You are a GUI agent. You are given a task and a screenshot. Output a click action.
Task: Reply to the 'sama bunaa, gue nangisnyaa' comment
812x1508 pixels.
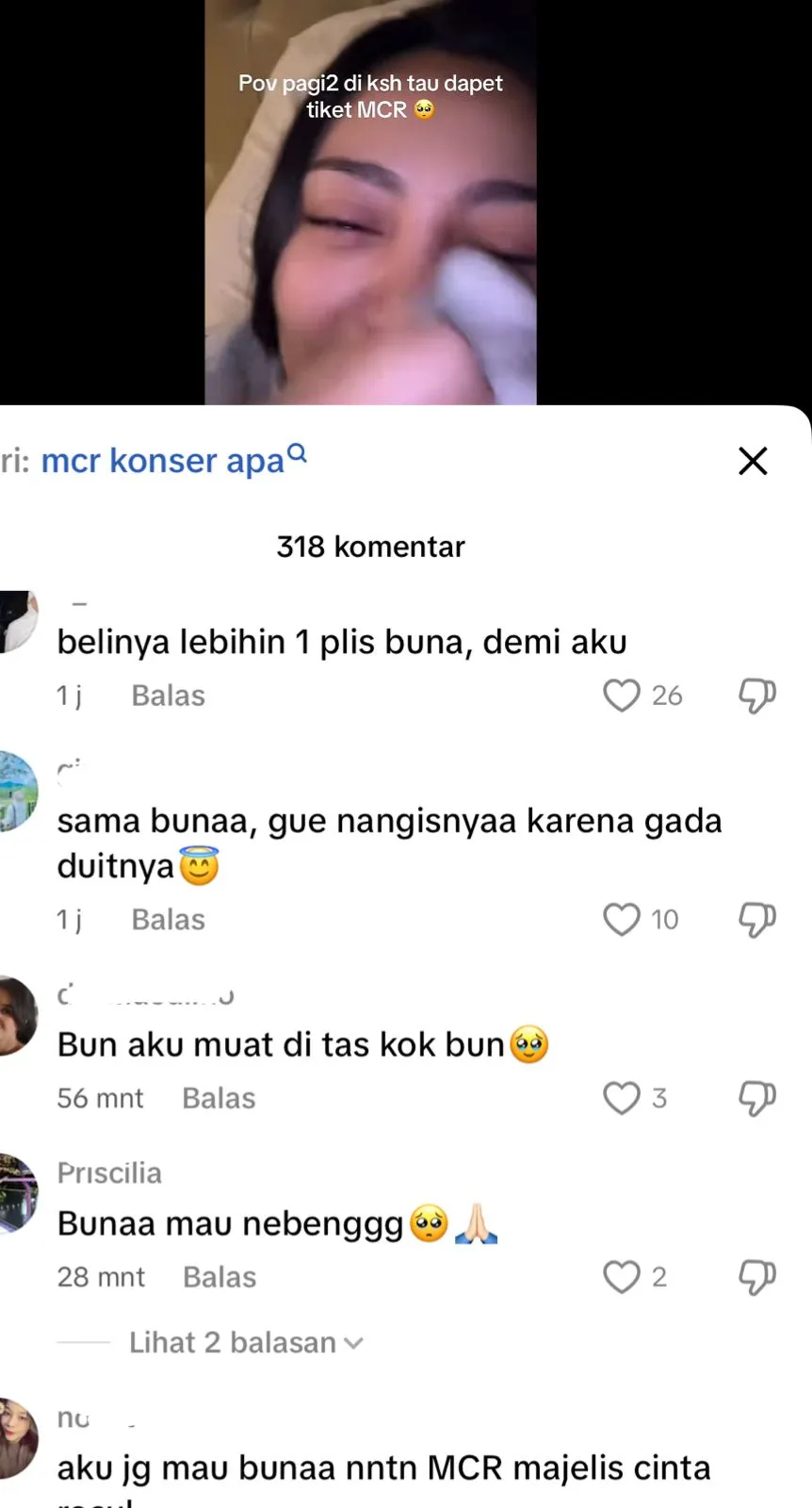tap(168, 919)
